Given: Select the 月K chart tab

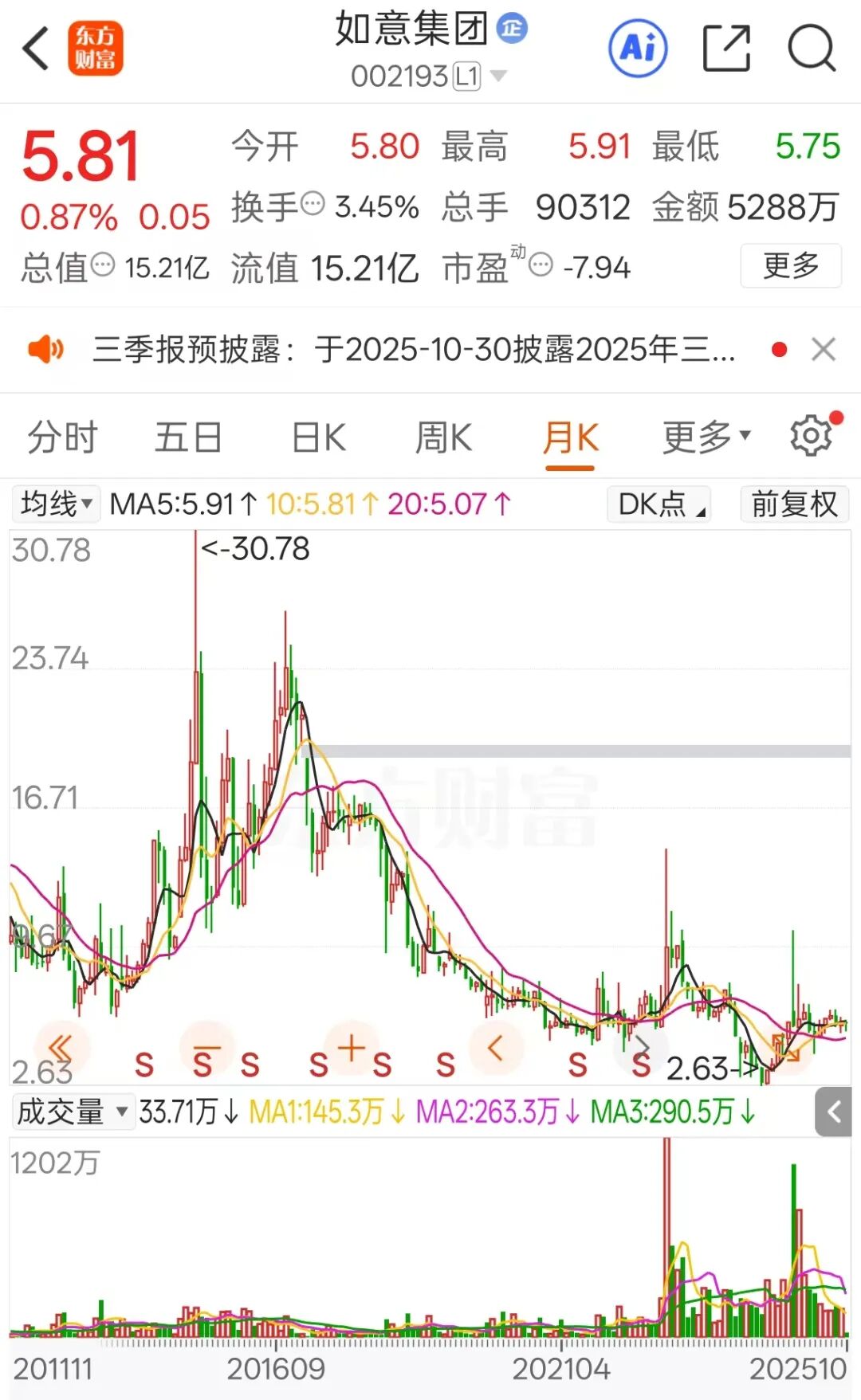Looking at the screenshot, I should click(x=570, y=437).
